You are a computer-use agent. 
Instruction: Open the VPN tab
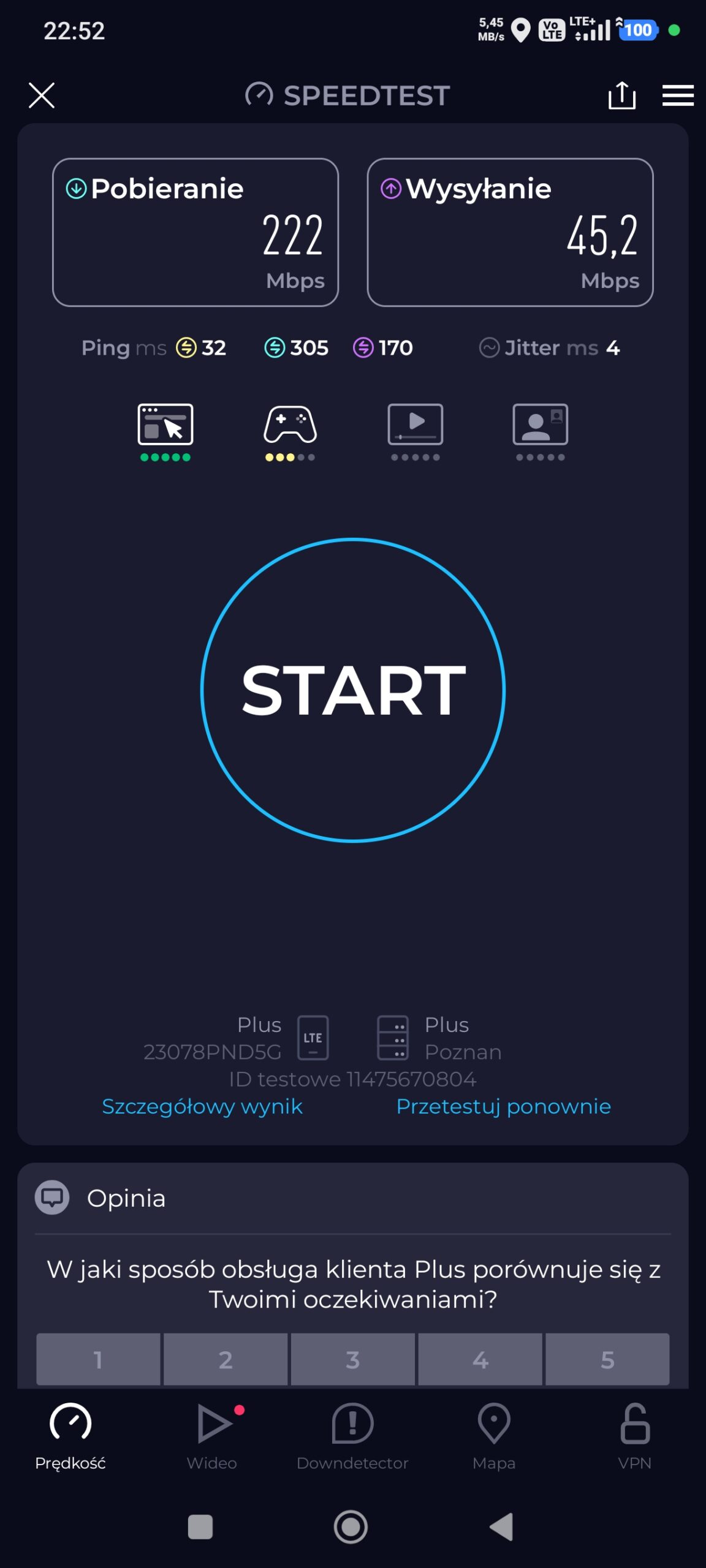(x=635, y=1436)
